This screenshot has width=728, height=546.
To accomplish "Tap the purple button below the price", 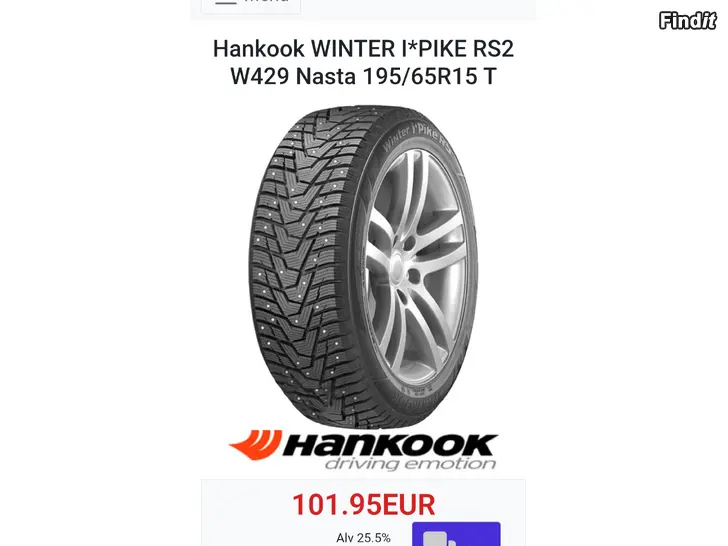I will 455,534.
